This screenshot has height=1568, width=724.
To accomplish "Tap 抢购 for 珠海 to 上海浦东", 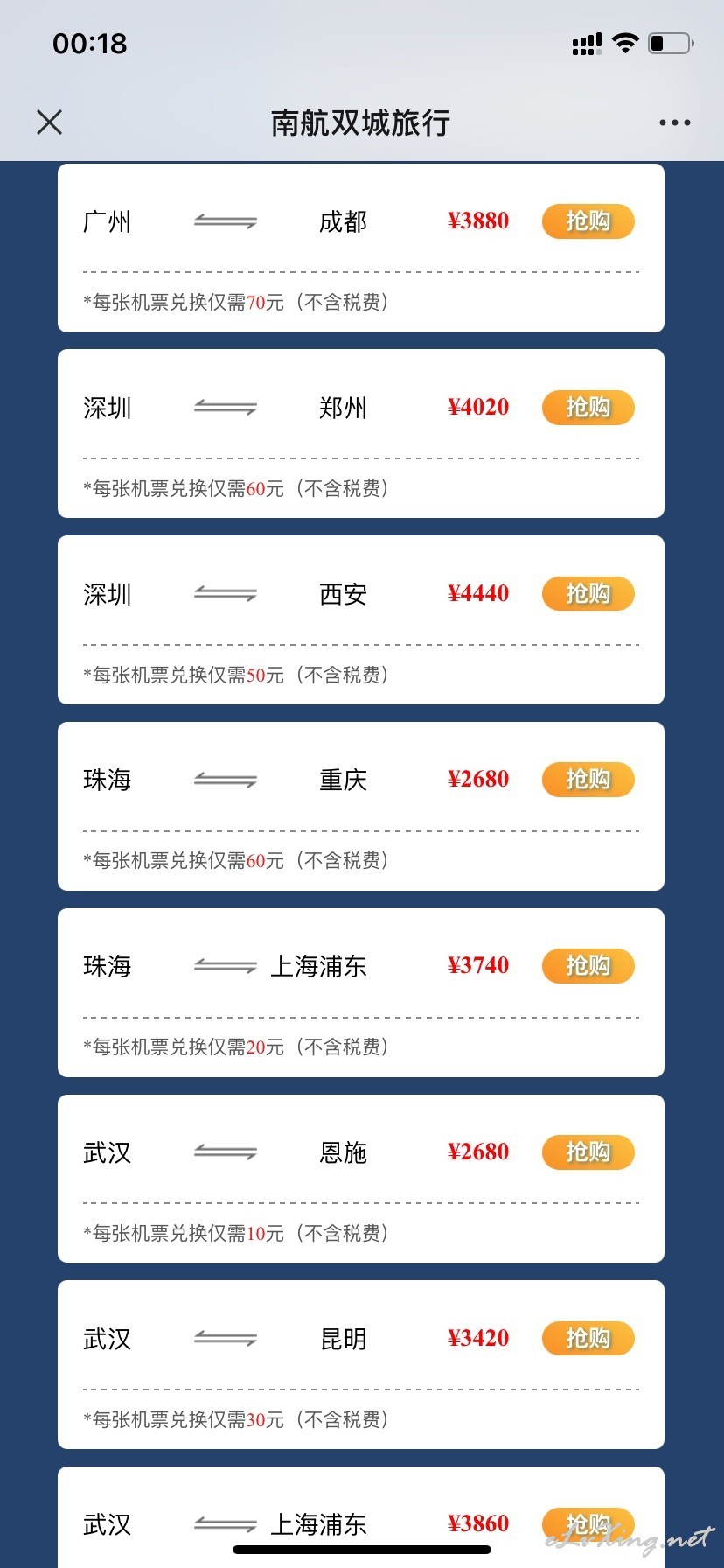I will 588,966.
